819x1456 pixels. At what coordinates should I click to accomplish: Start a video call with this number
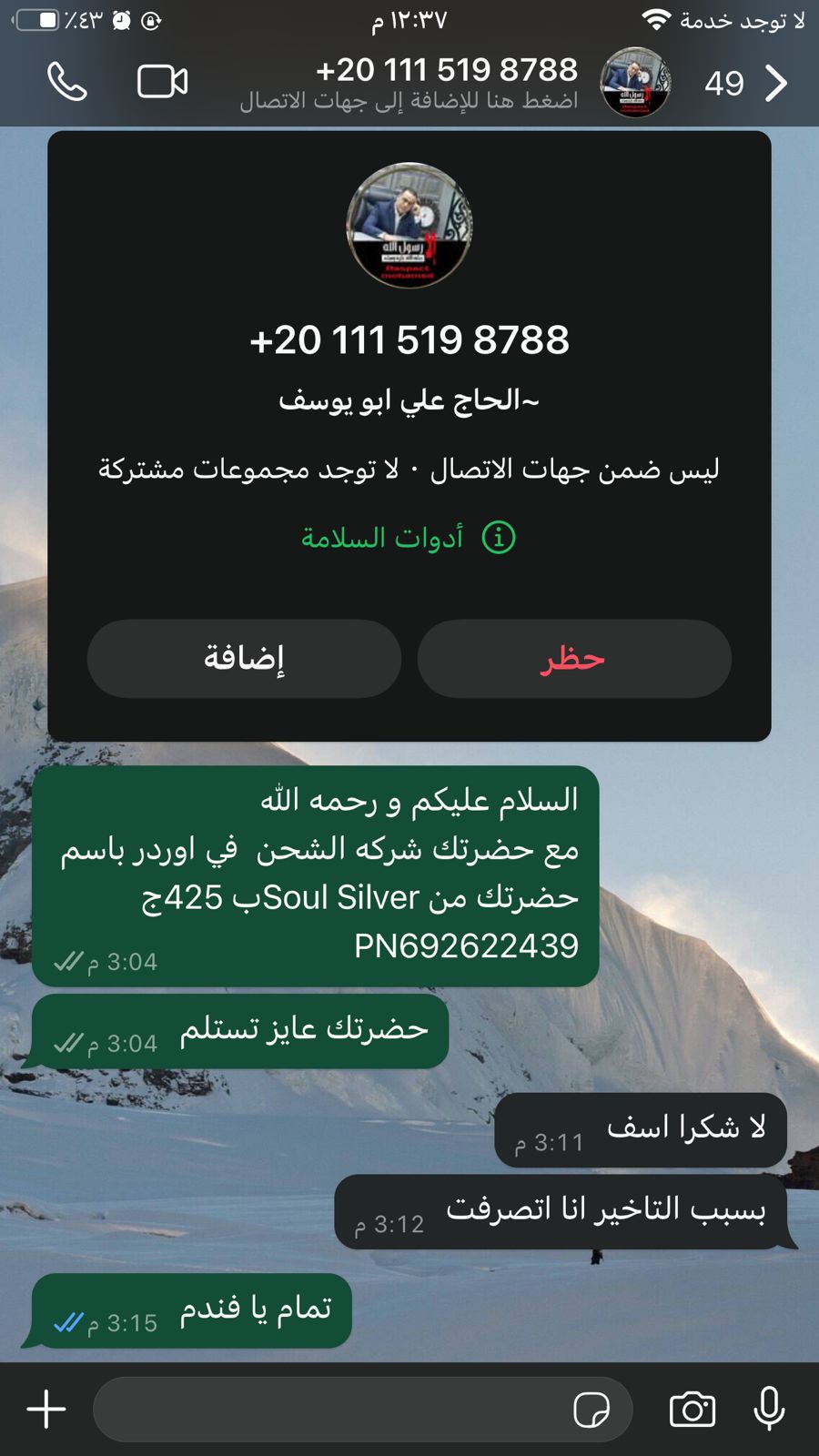[x=163, y=82]
